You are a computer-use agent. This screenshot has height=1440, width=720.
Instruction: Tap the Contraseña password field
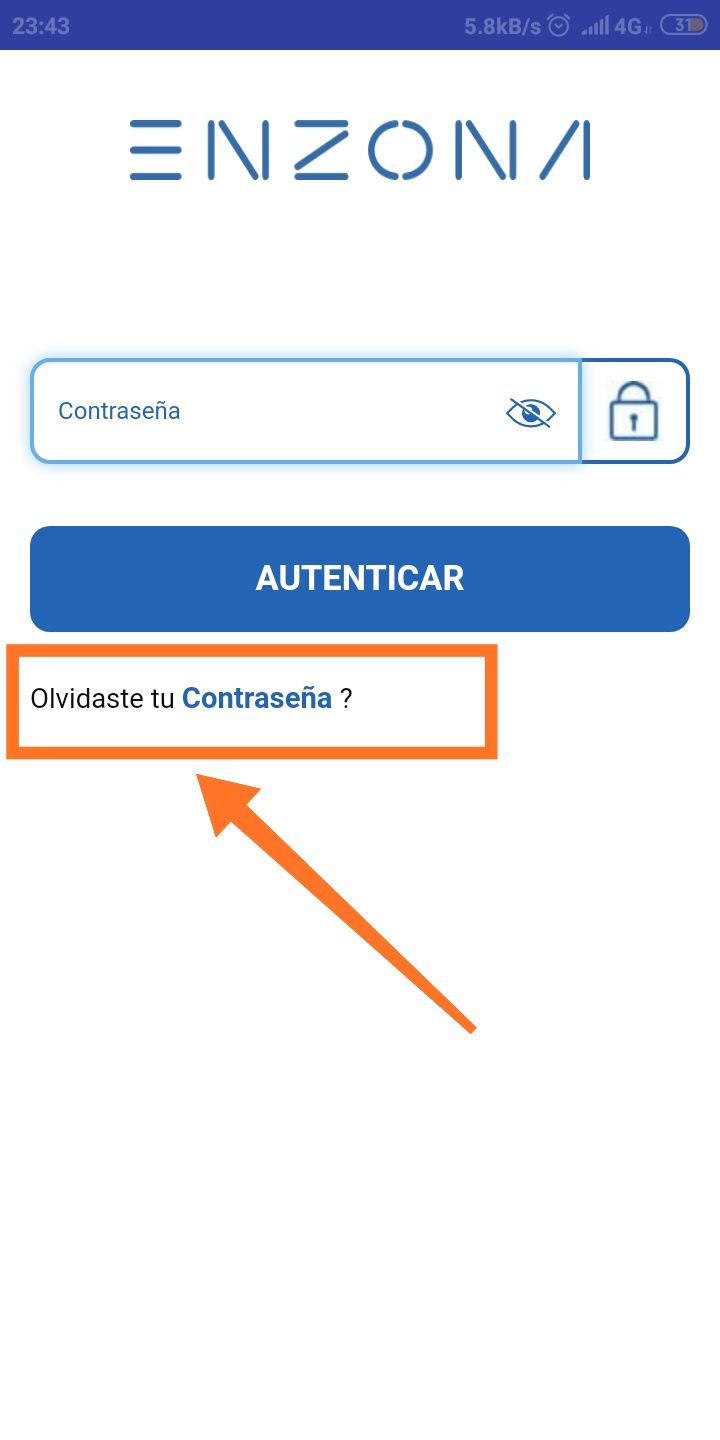coord(270,411)
